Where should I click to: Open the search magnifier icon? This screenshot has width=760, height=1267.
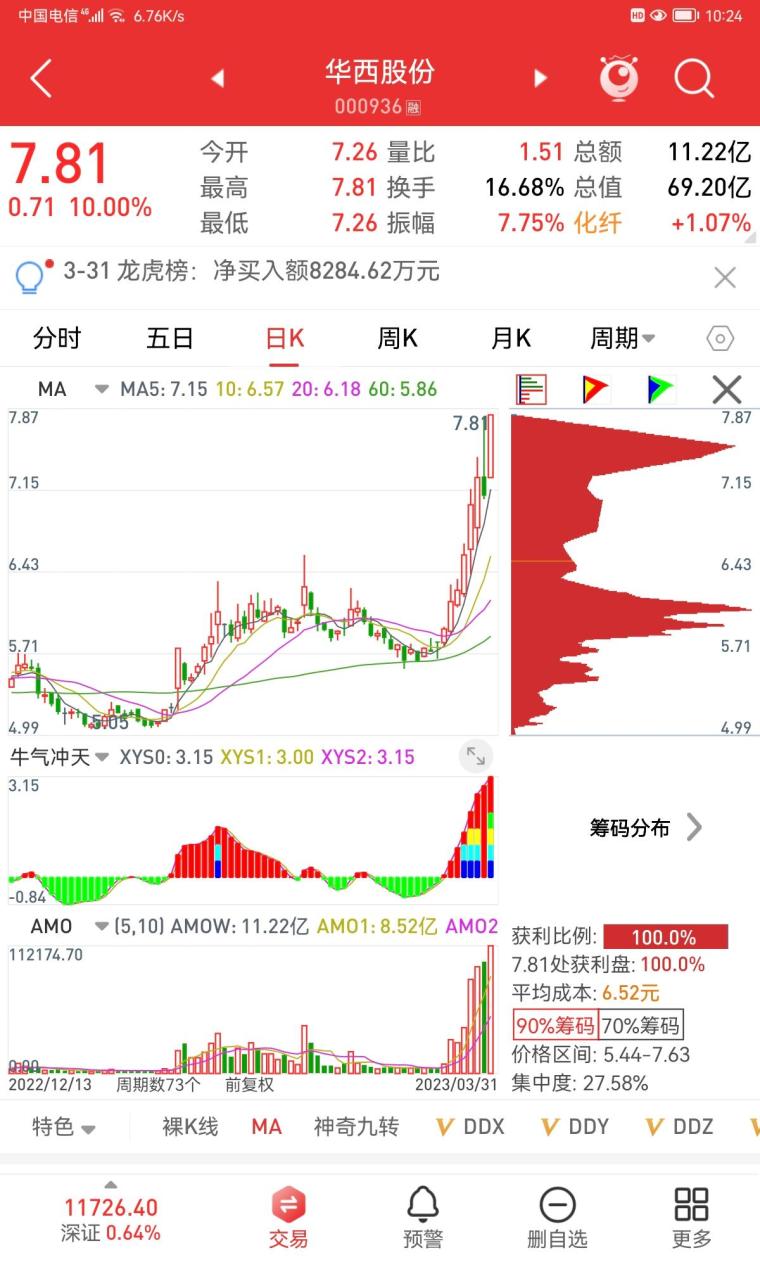click(693, 79)
